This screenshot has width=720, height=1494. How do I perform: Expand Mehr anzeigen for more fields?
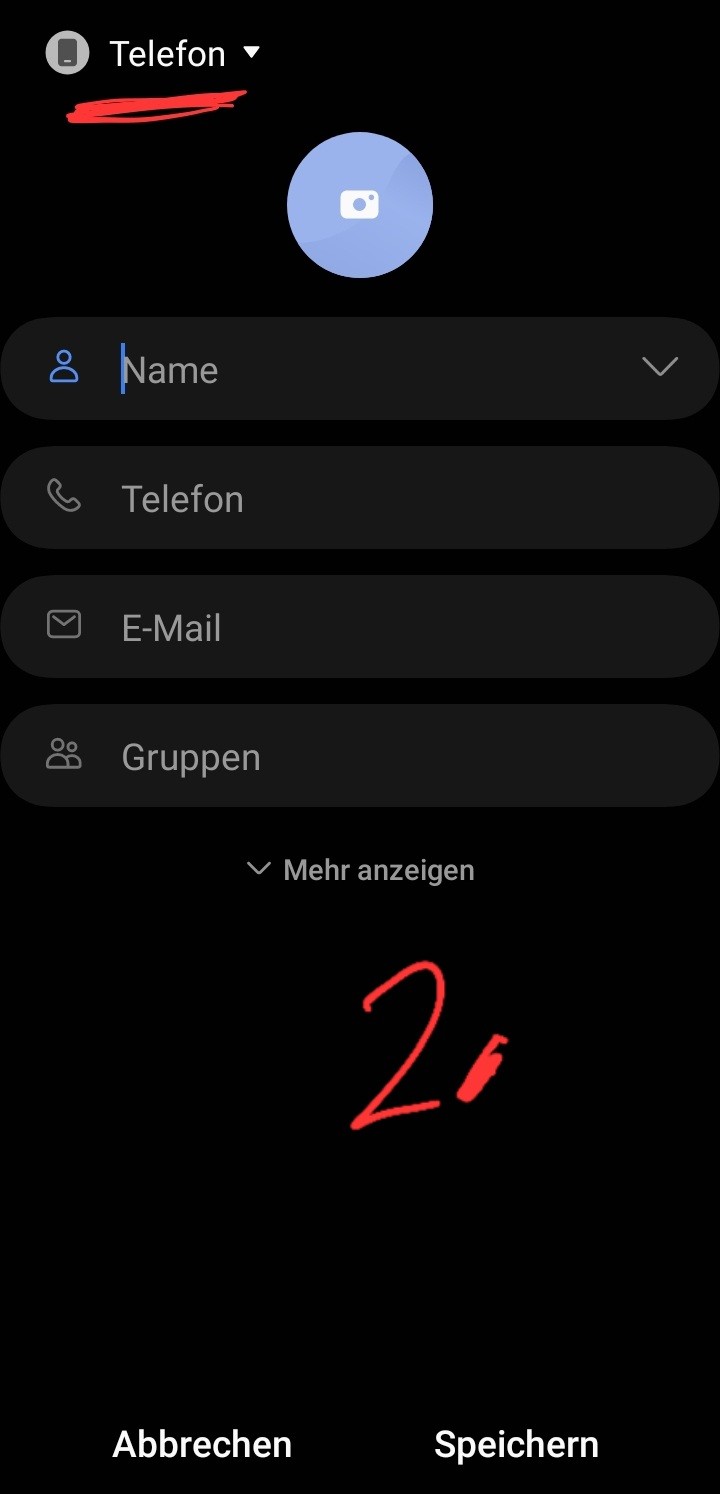(x=361, y=870)
